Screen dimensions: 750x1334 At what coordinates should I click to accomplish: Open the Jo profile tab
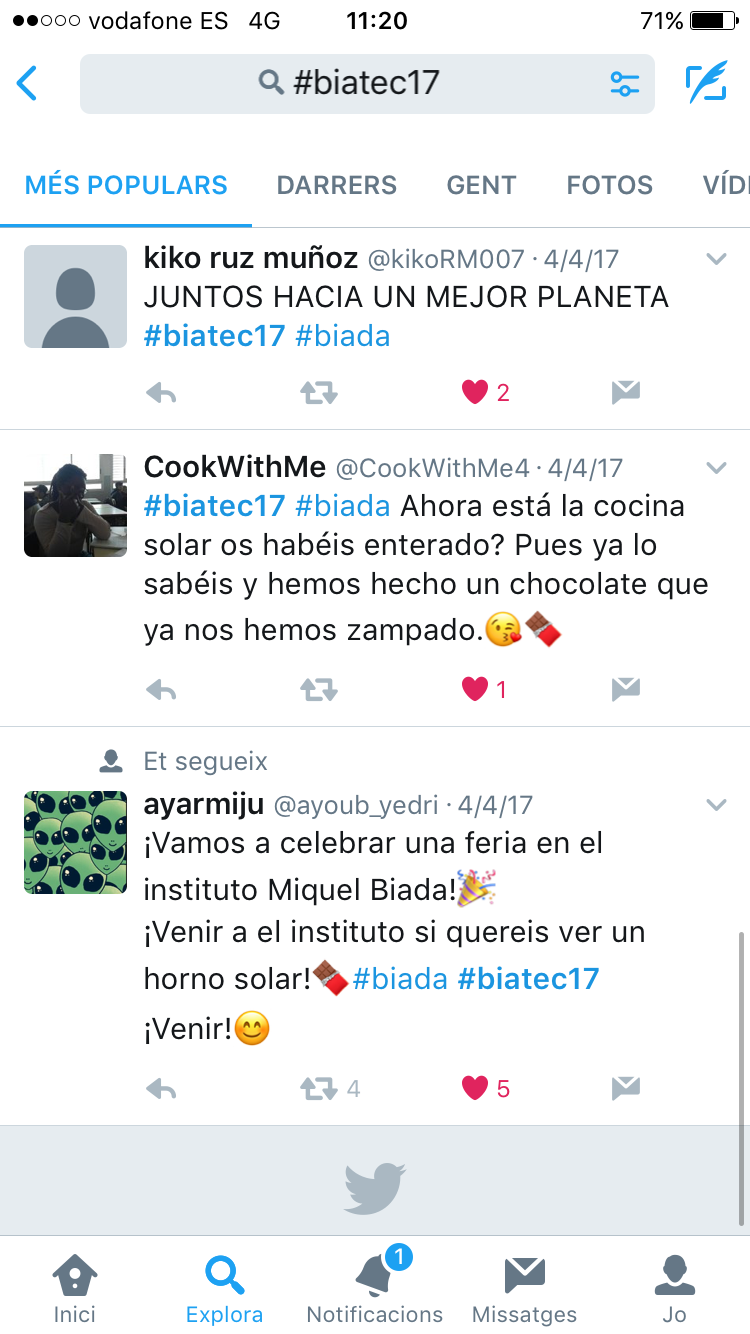[x=674, y=1290]
